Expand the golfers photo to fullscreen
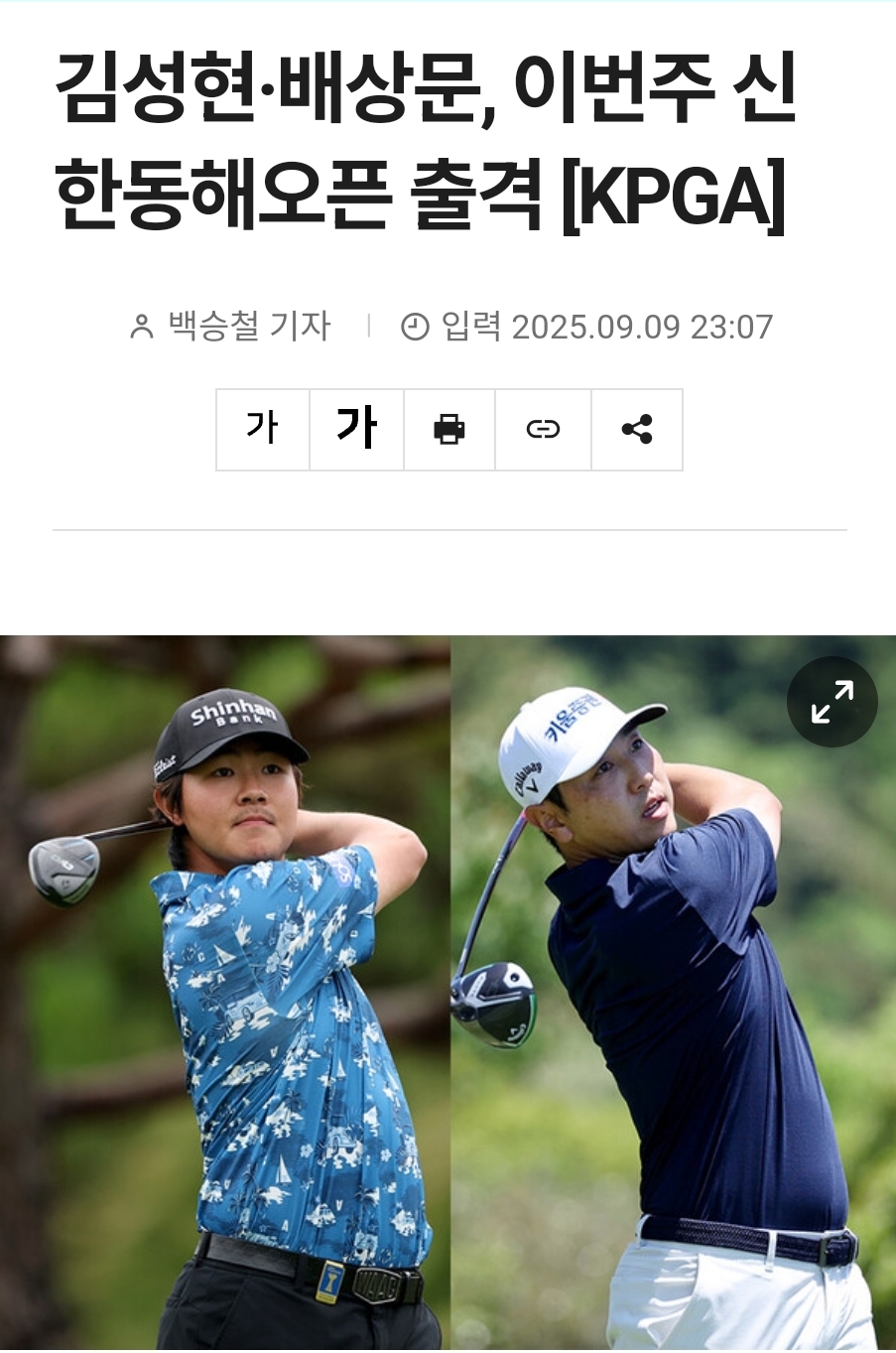 point(832,702)
